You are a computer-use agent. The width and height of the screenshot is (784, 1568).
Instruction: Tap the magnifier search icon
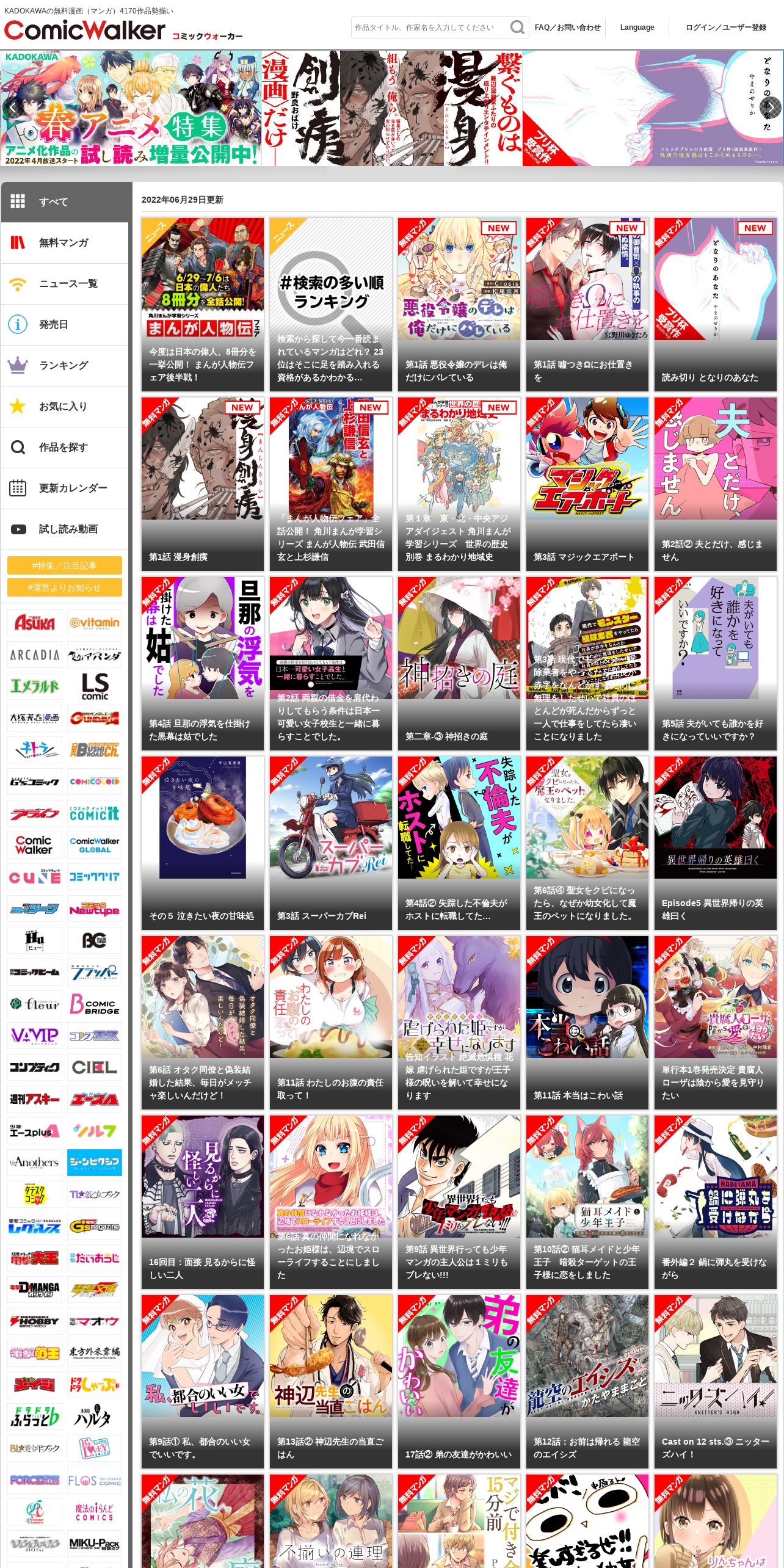pyautogui.click(x=517, y=27)
